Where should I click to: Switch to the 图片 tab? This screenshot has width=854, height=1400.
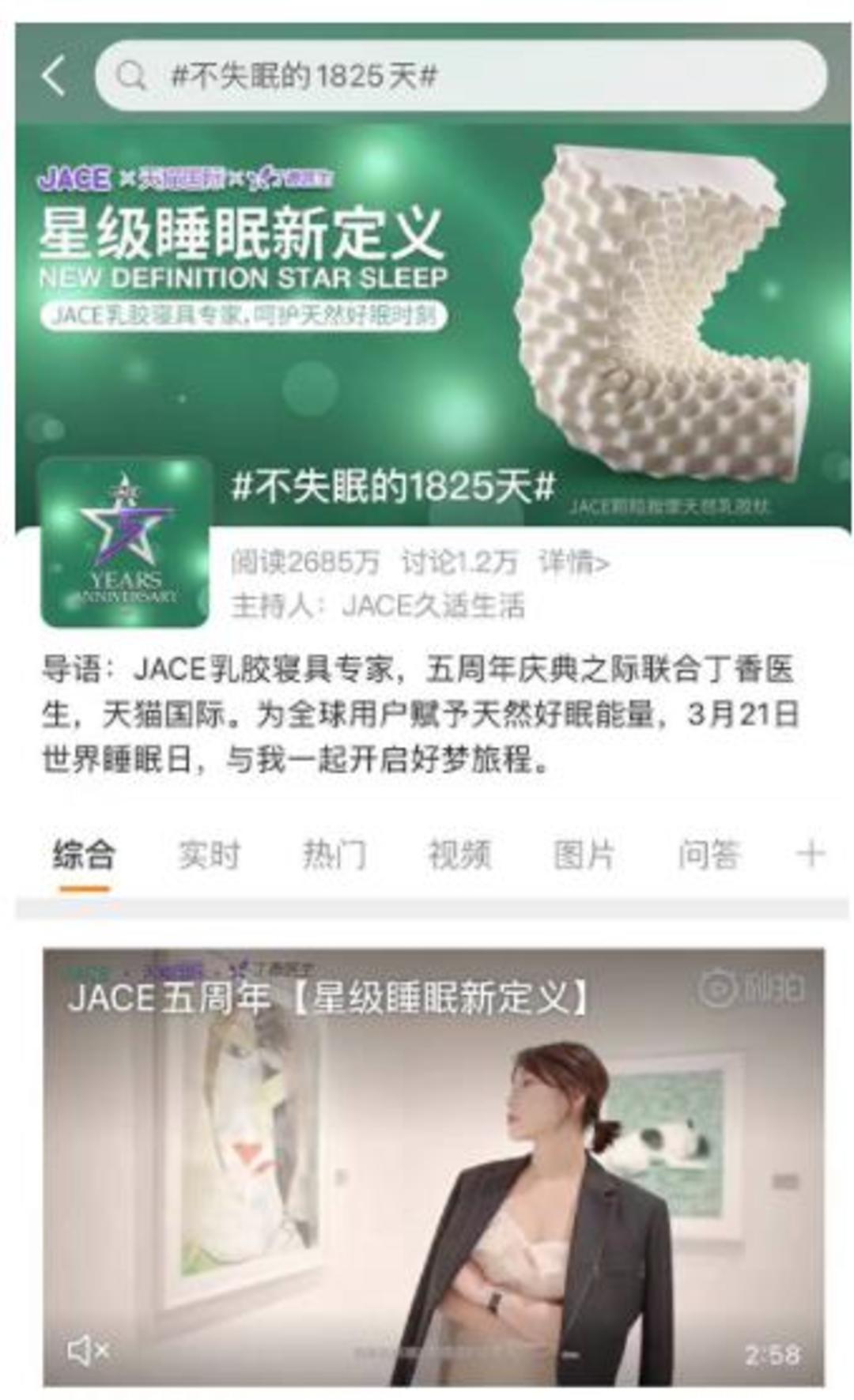[x=584, y=855]
